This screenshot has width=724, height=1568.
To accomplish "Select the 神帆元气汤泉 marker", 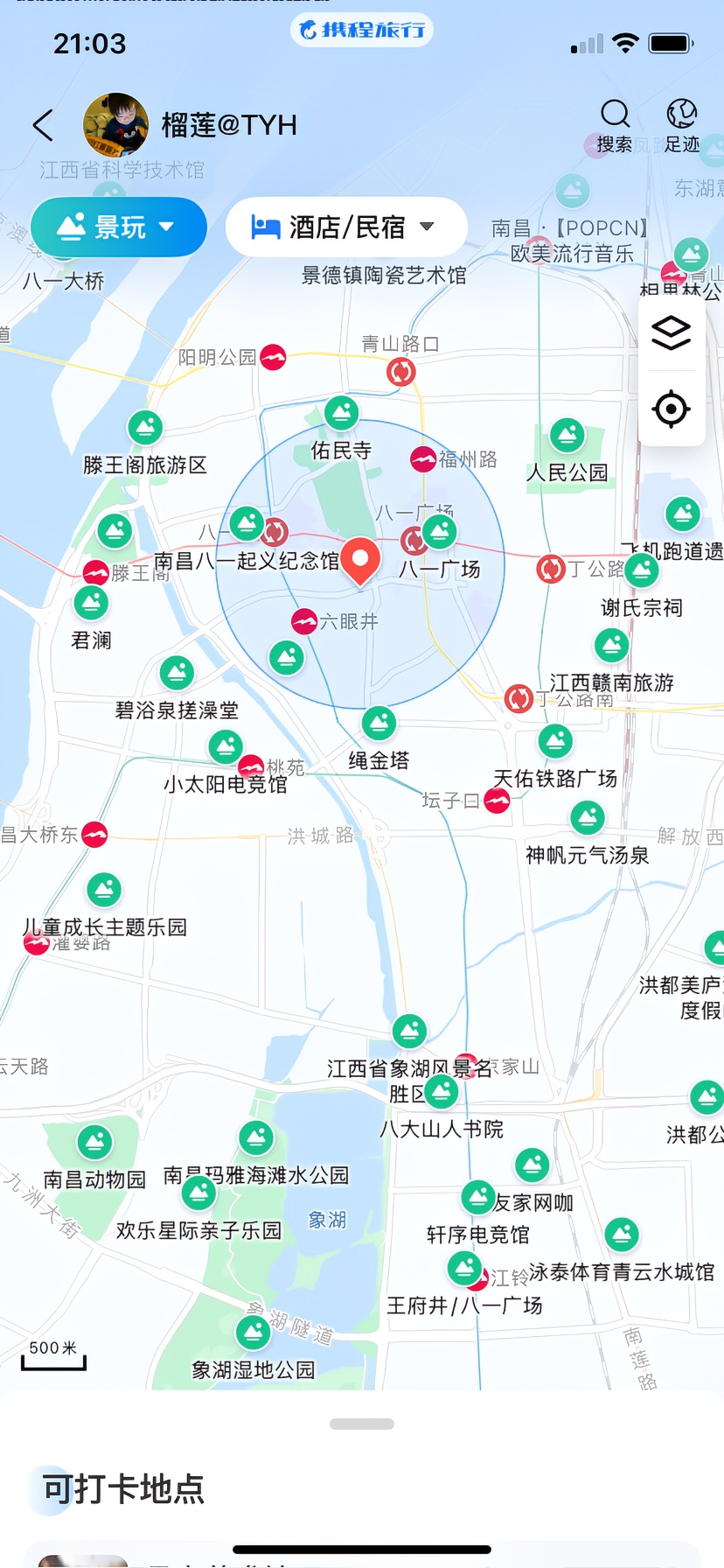I will 588,818.
